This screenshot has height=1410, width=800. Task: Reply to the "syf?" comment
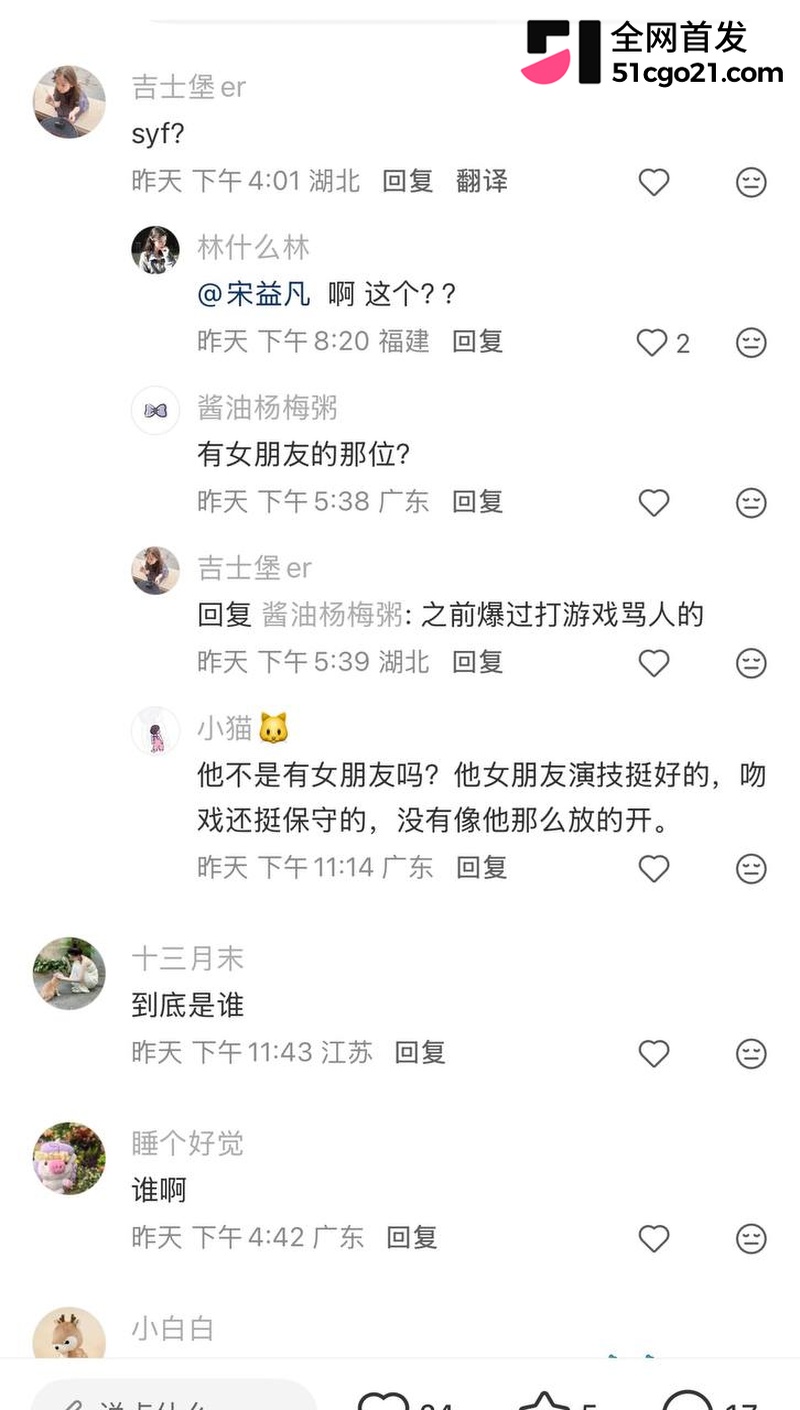point(408,181)
